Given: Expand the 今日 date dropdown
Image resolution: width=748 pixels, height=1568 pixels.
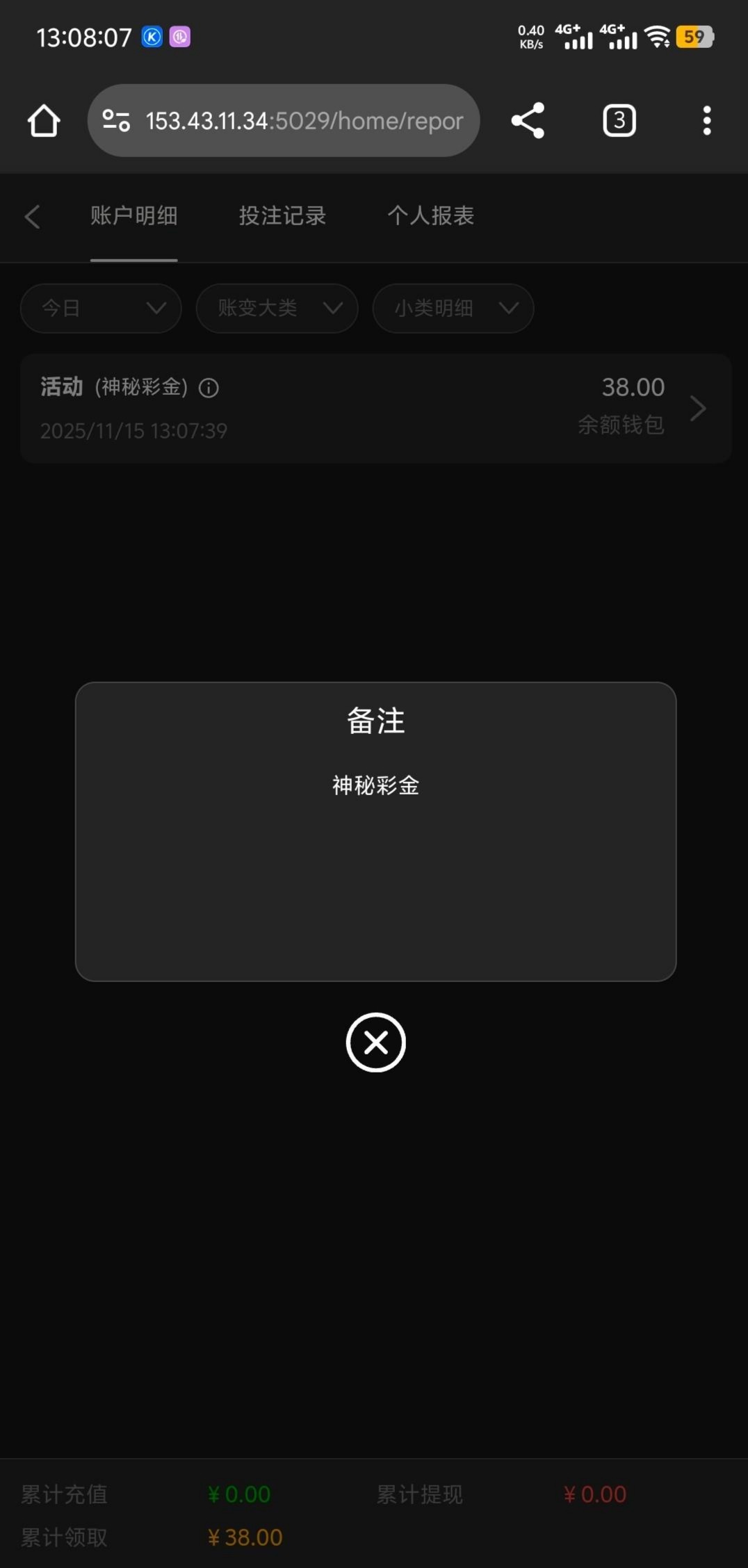Looking at the screenshot, I should click(x=101, y=308).
